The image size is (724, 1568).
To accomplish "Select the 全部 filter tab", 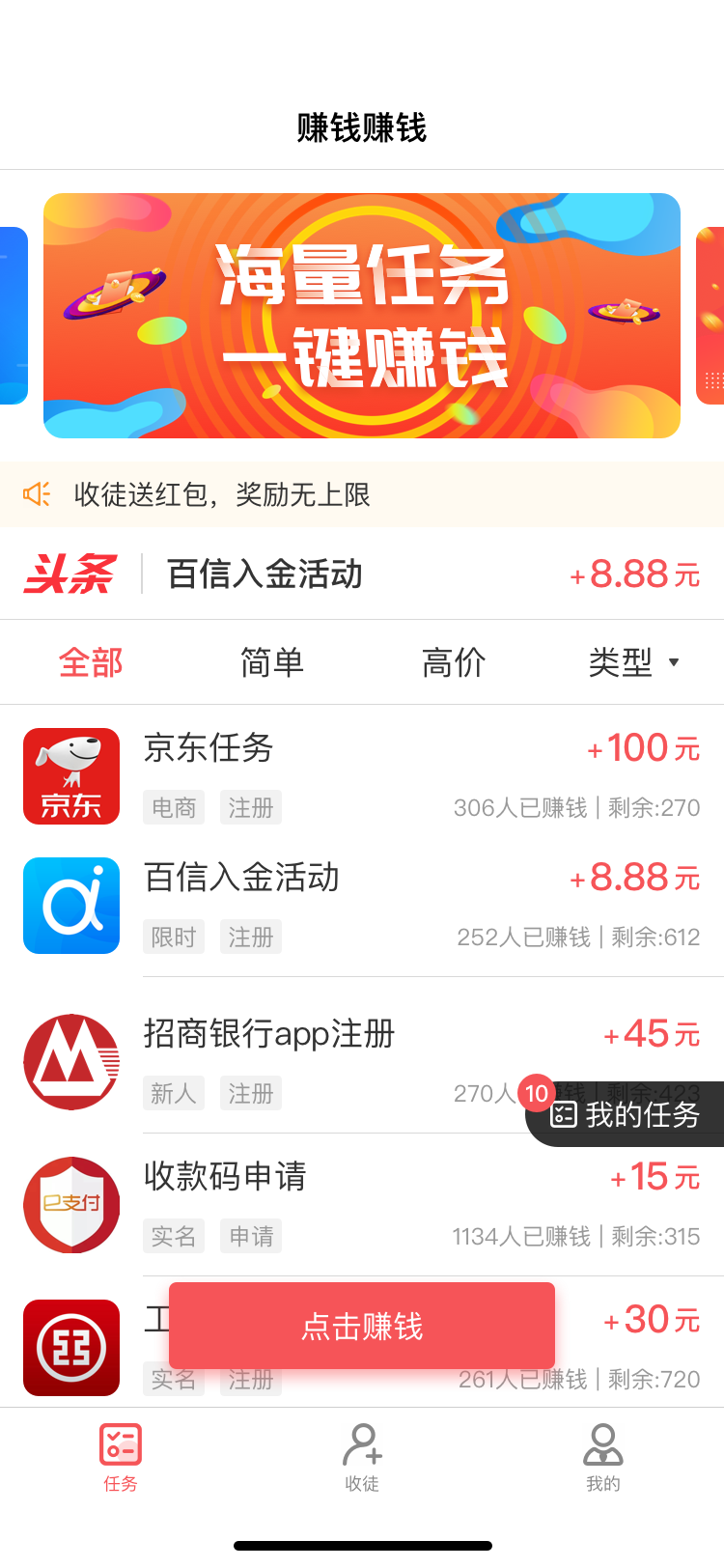I will (x=91, y=663).
